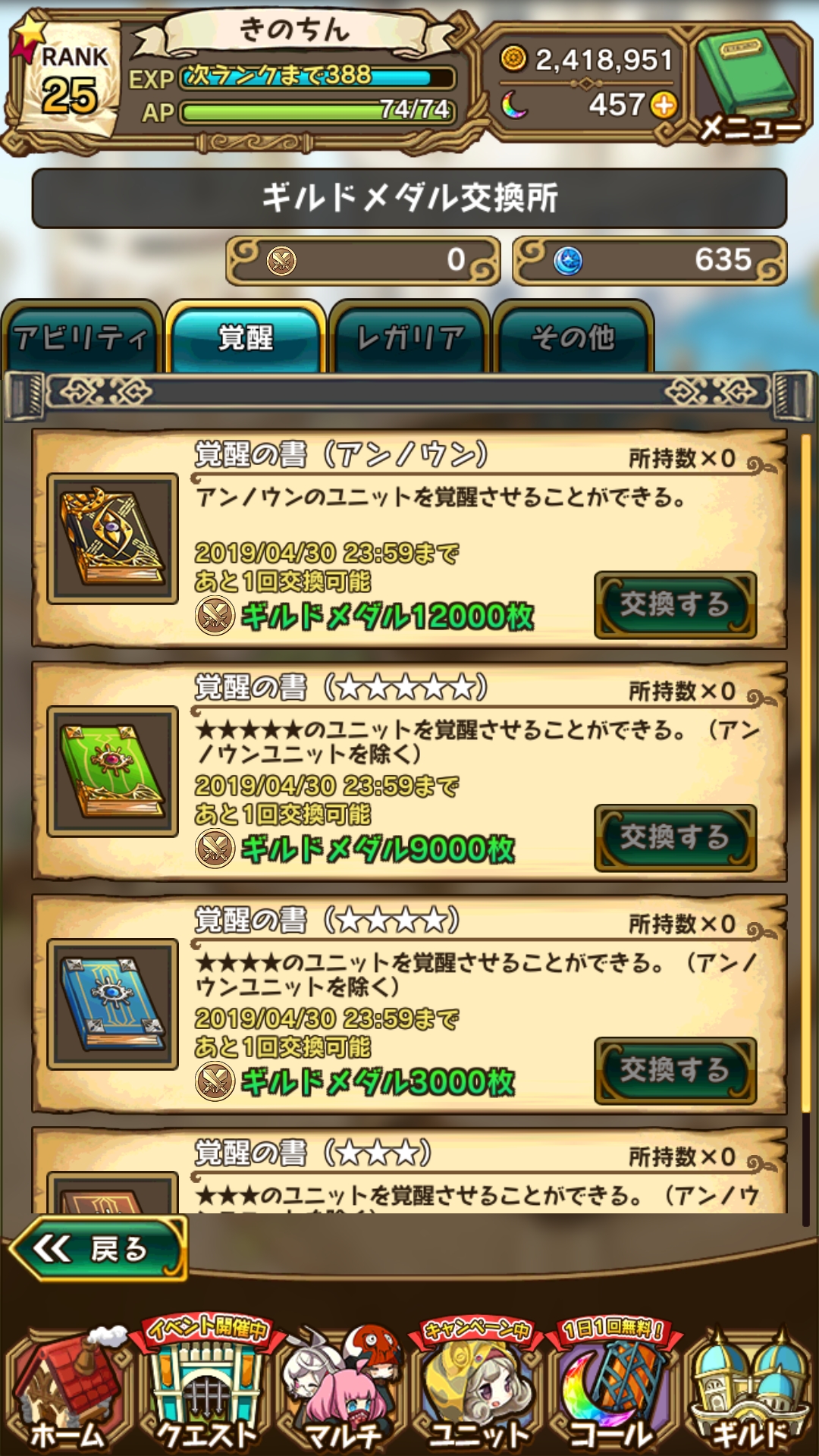Exchange the five-star 覚醒の書 for 9000 medals
Image resolution: width=819 pixels, height=1456 pixels.
click(x=675, y=838)
